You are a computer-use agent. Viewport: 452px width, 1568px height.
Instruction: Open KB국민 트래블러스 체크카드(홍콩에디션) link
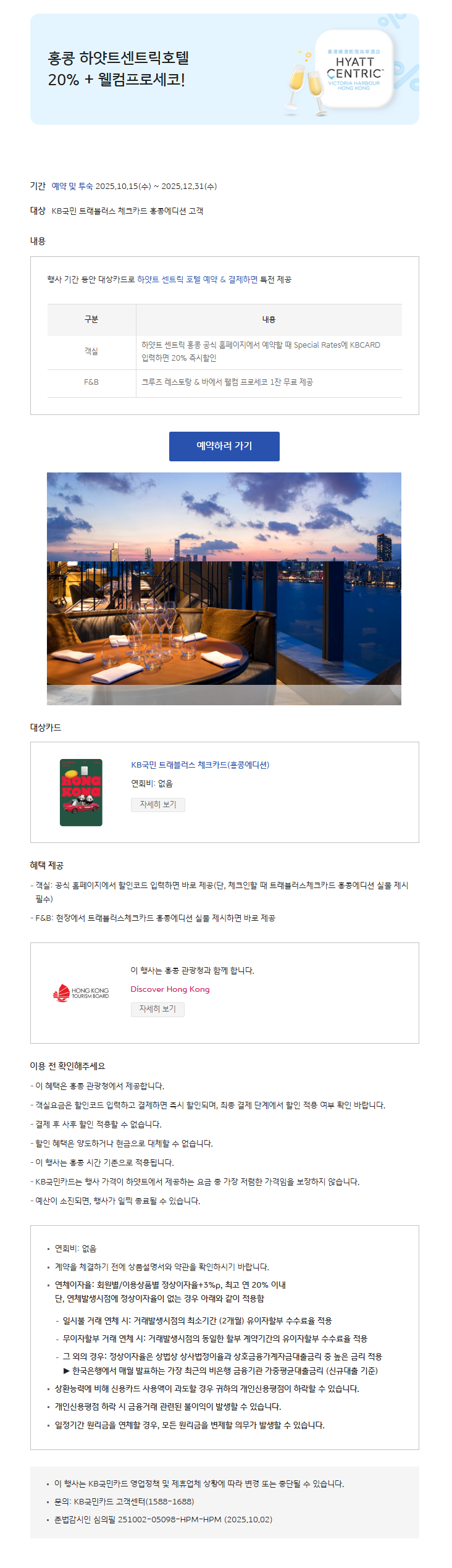[200, 765]
